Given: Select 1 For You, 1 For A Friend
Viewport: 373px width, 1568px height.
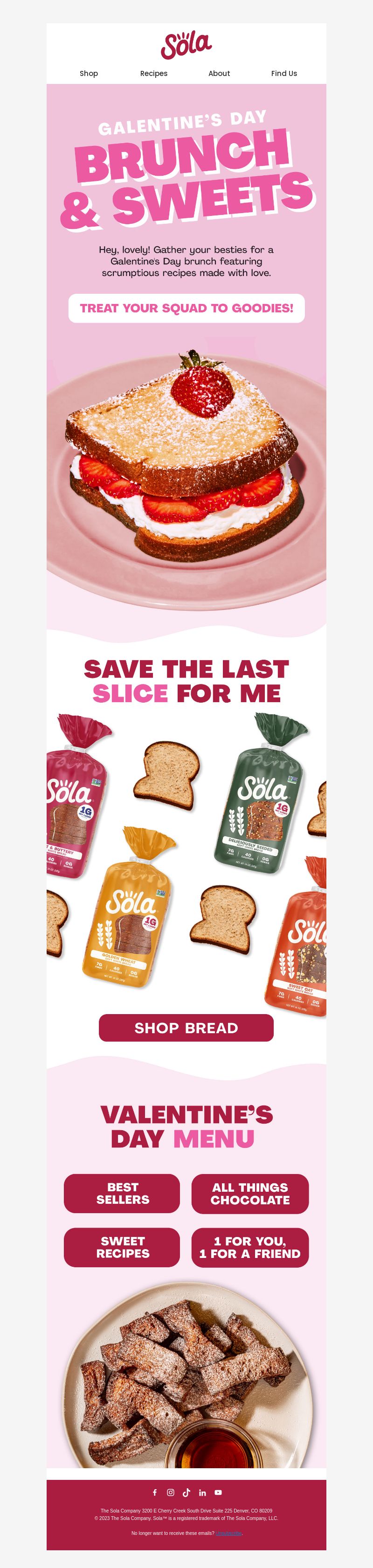Looking at the screenshot, I should [x=250, y=1247].
